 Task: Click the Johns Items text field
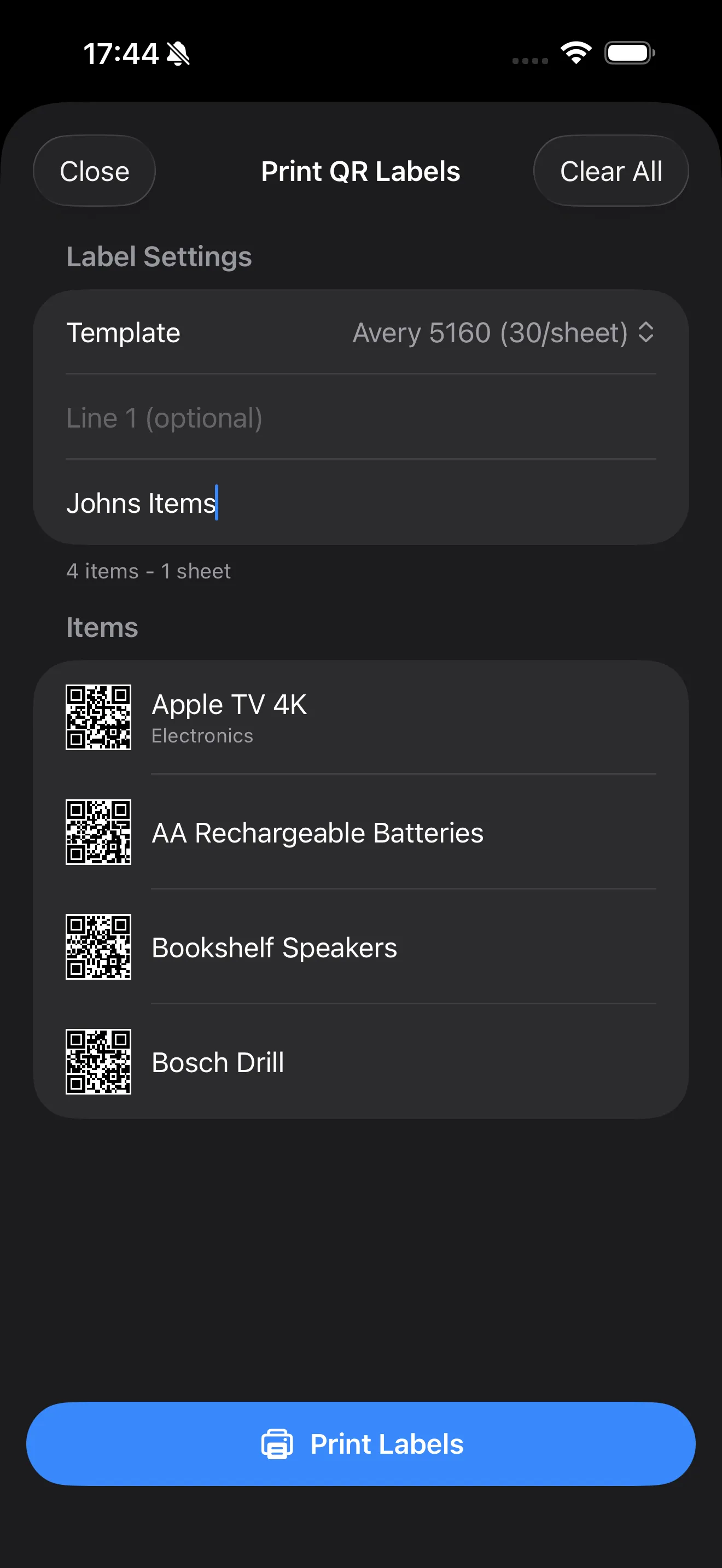[x=361, y=503]
